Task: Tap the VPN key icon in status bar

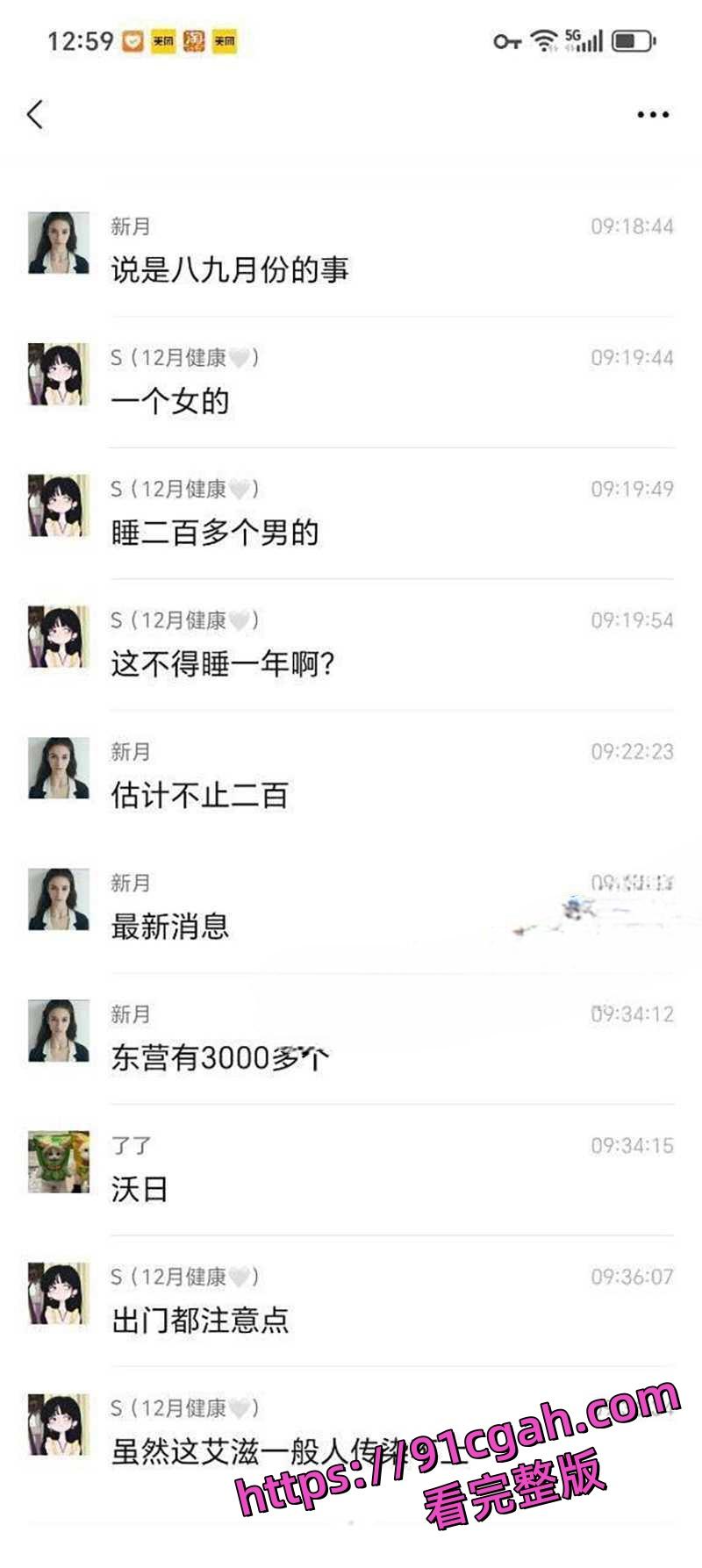Action: 509,39
